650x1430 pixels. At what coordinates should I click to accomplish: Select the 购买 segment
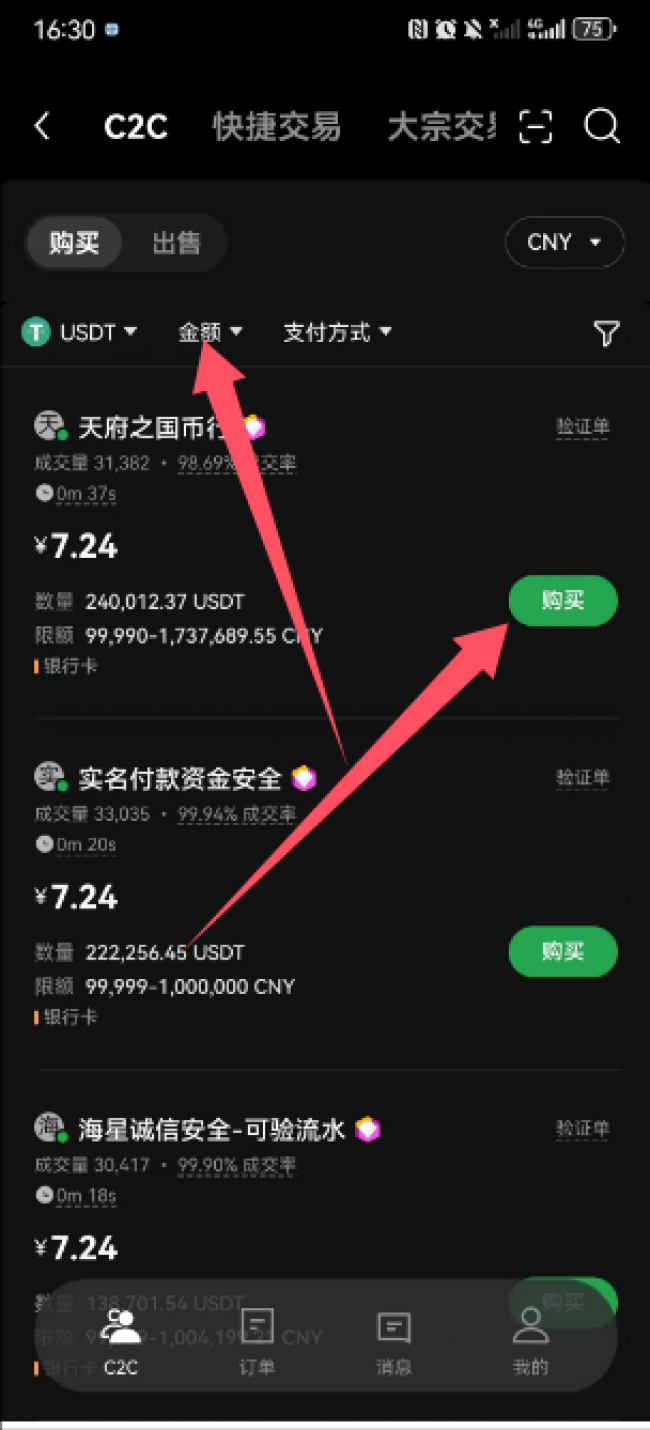[x=75, y=243]
